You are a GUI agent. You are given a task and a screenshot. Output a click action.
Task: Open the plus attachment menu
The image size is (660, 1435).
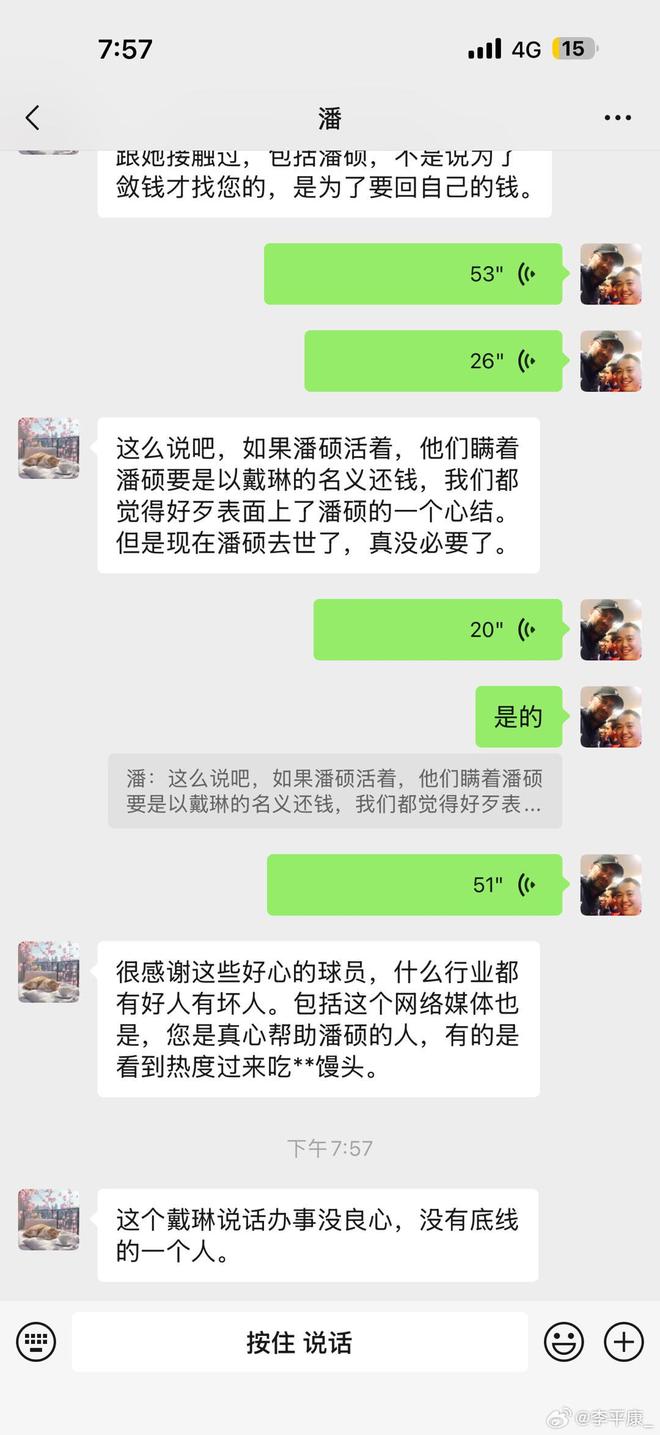624,1342
